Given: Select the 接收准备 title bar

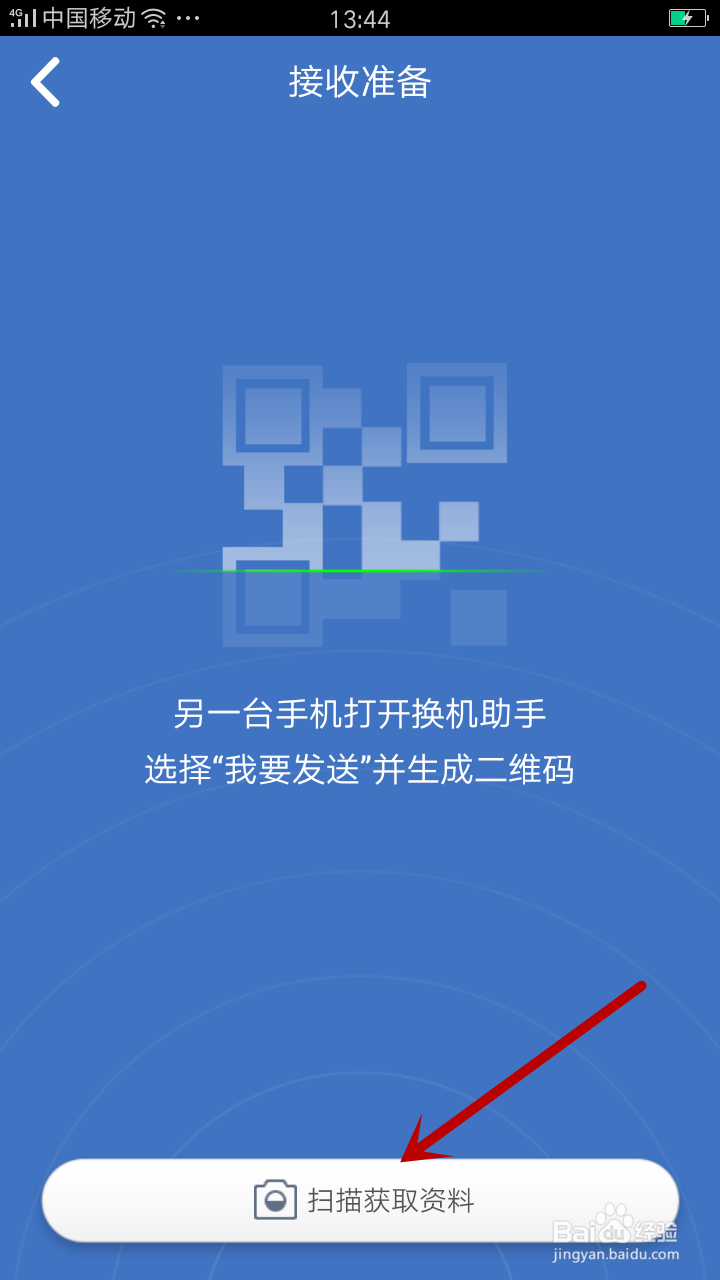Looking at the screenshot, I should click(x=360, y=82).
